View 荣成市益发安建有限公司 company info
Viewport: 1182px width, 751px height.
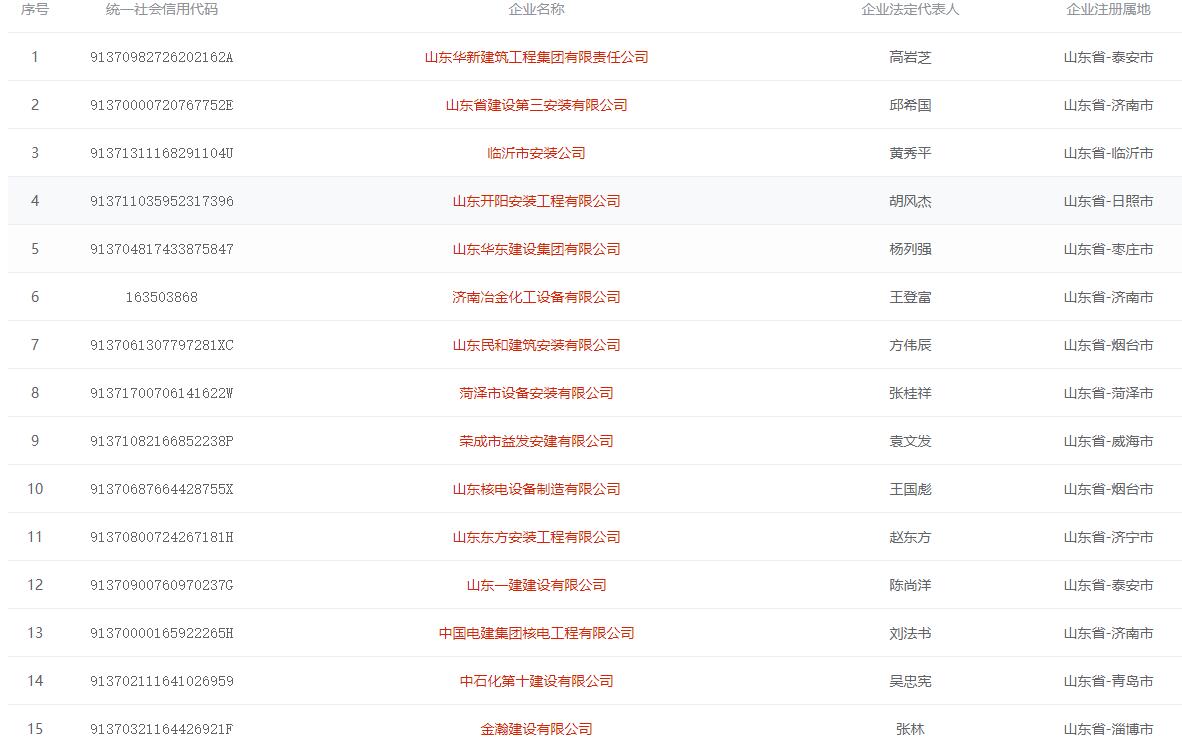(536, 441)
